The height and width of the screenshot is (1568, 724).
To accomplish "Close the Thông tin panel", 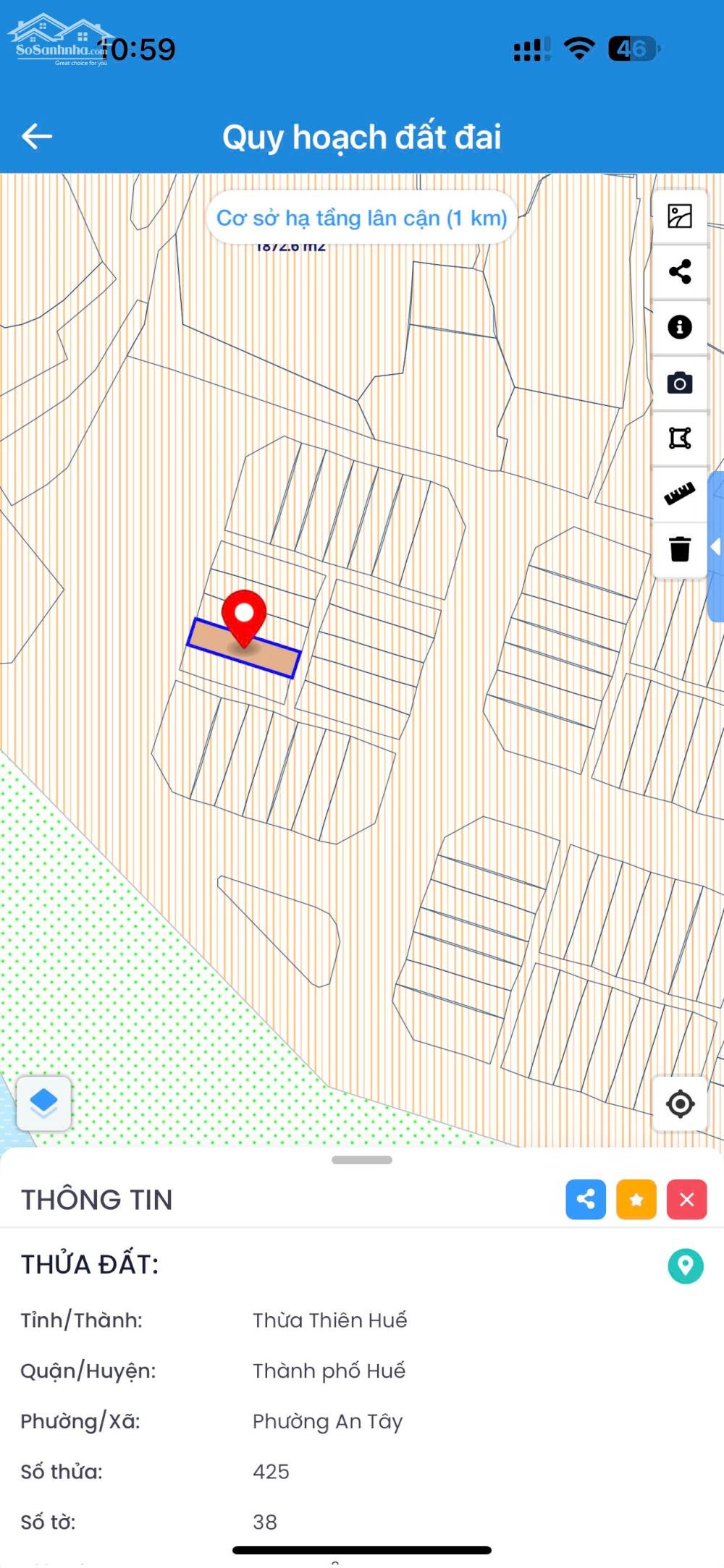I will click(x=686, y=1200).
